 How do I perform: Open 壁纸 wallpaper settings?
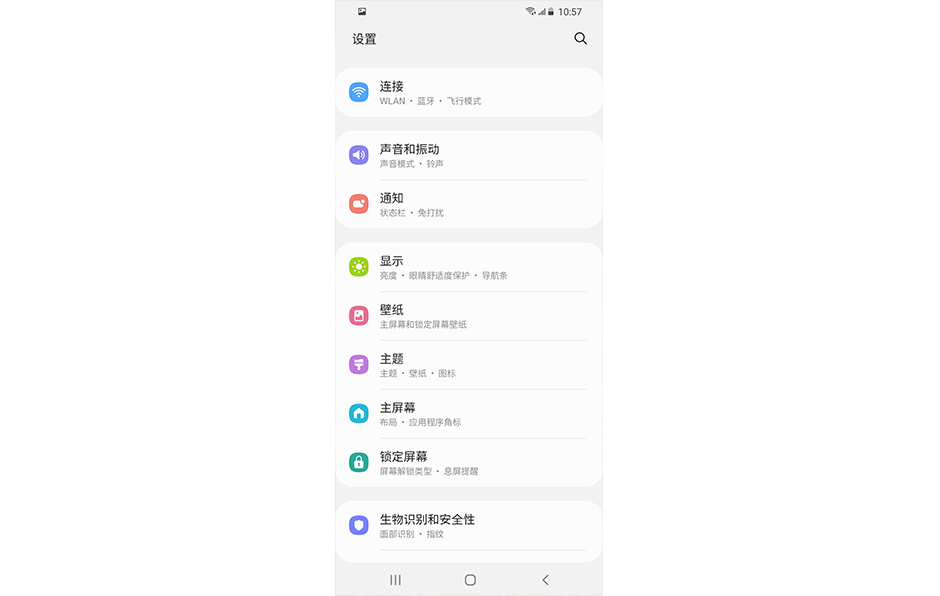pyautogui.click(x=468, y=316)
